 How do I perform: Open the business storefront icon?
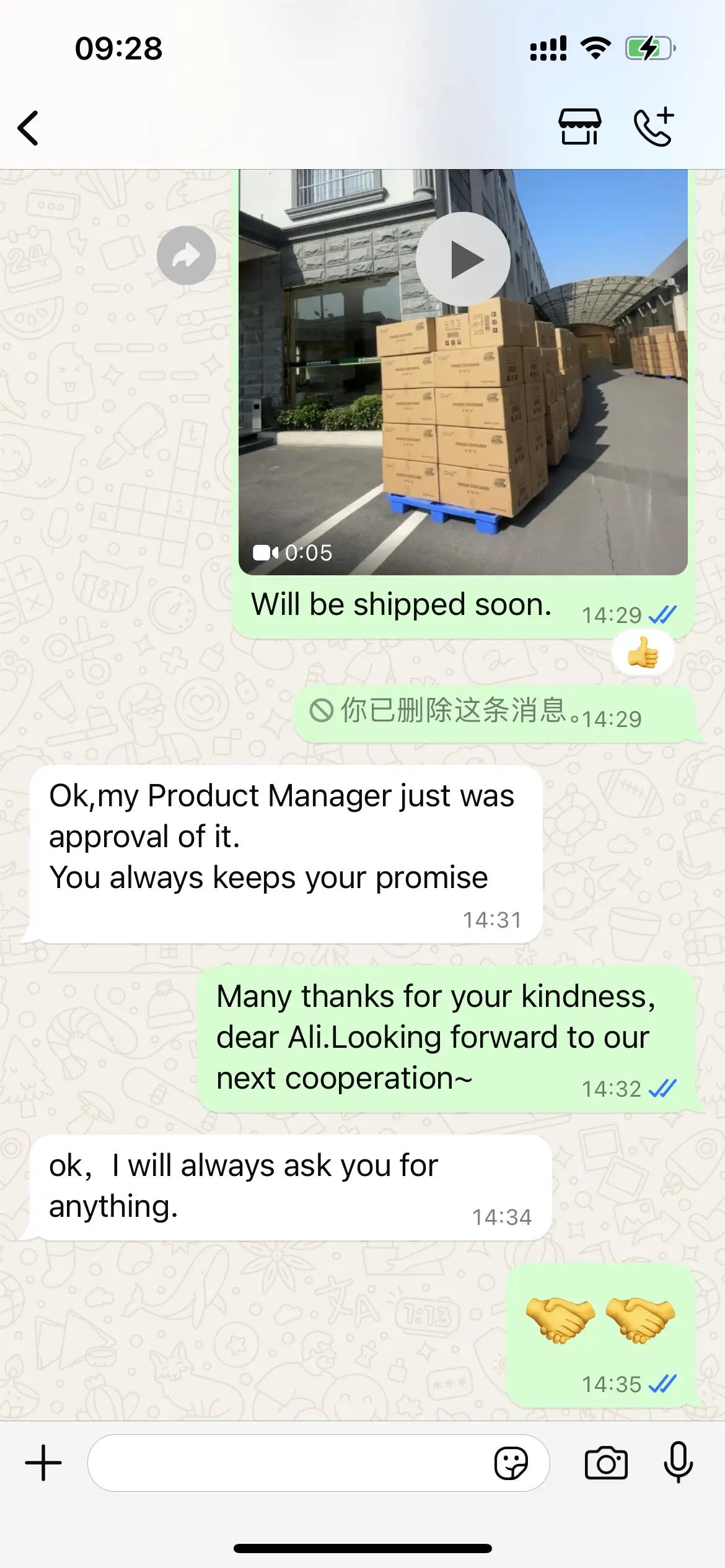(579, 127)
